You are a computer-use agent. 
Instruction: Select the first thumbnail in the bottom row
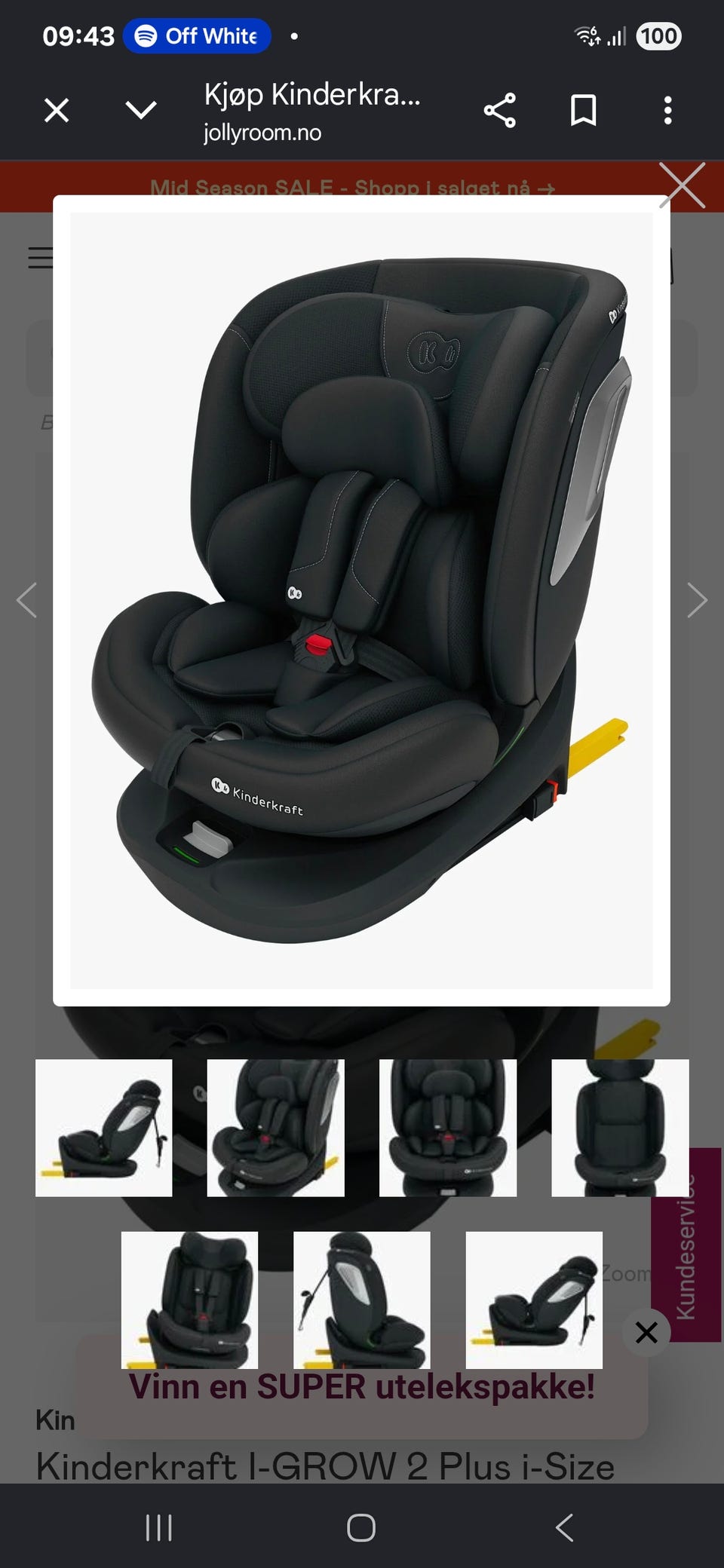[189, 1300]
